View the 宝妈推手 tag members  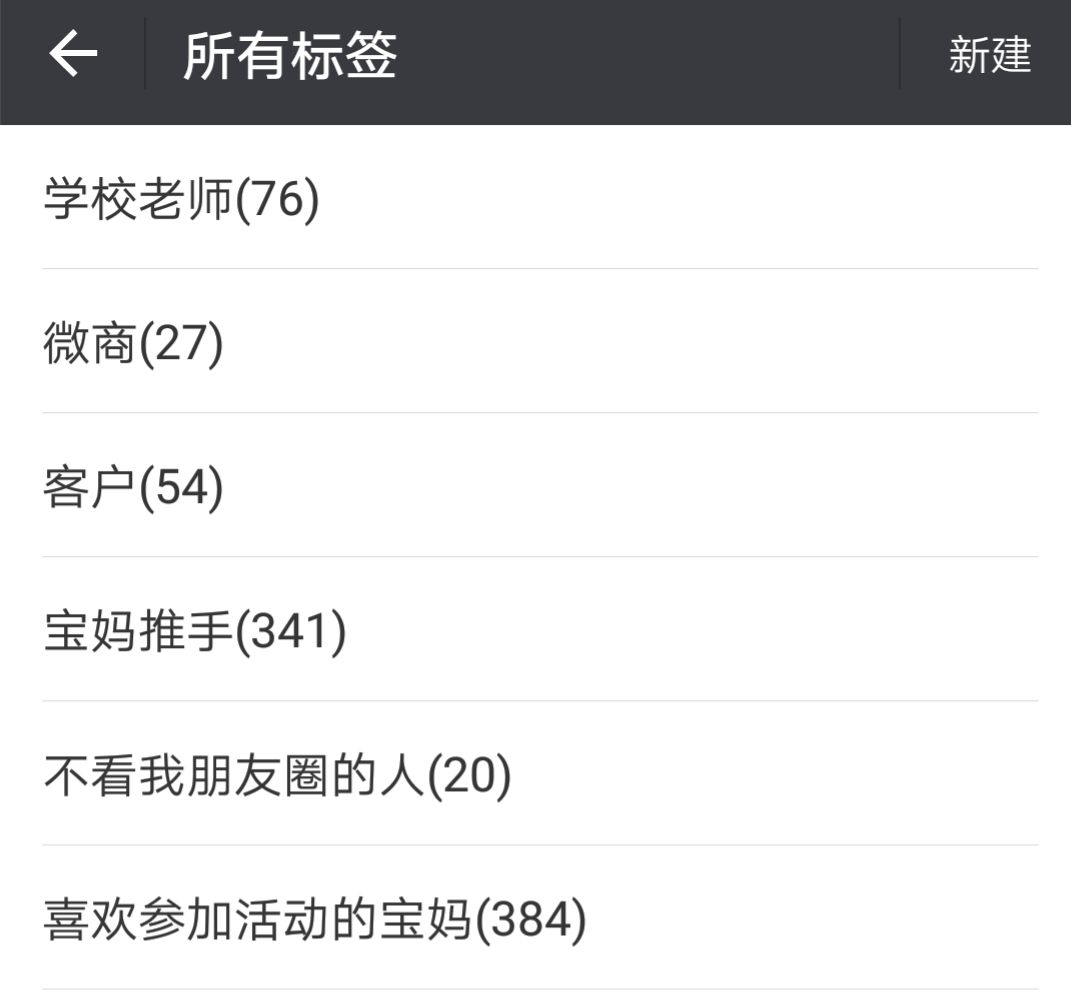pos(195,633)
